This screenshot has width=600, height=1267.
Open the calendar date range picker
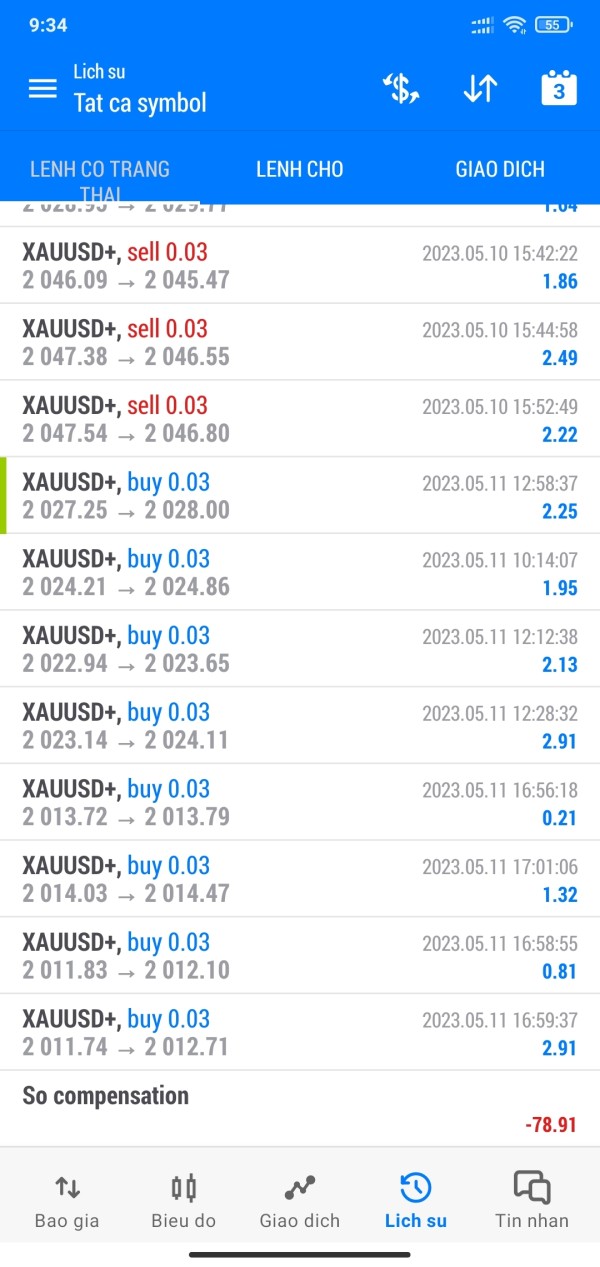coord(559,88)
